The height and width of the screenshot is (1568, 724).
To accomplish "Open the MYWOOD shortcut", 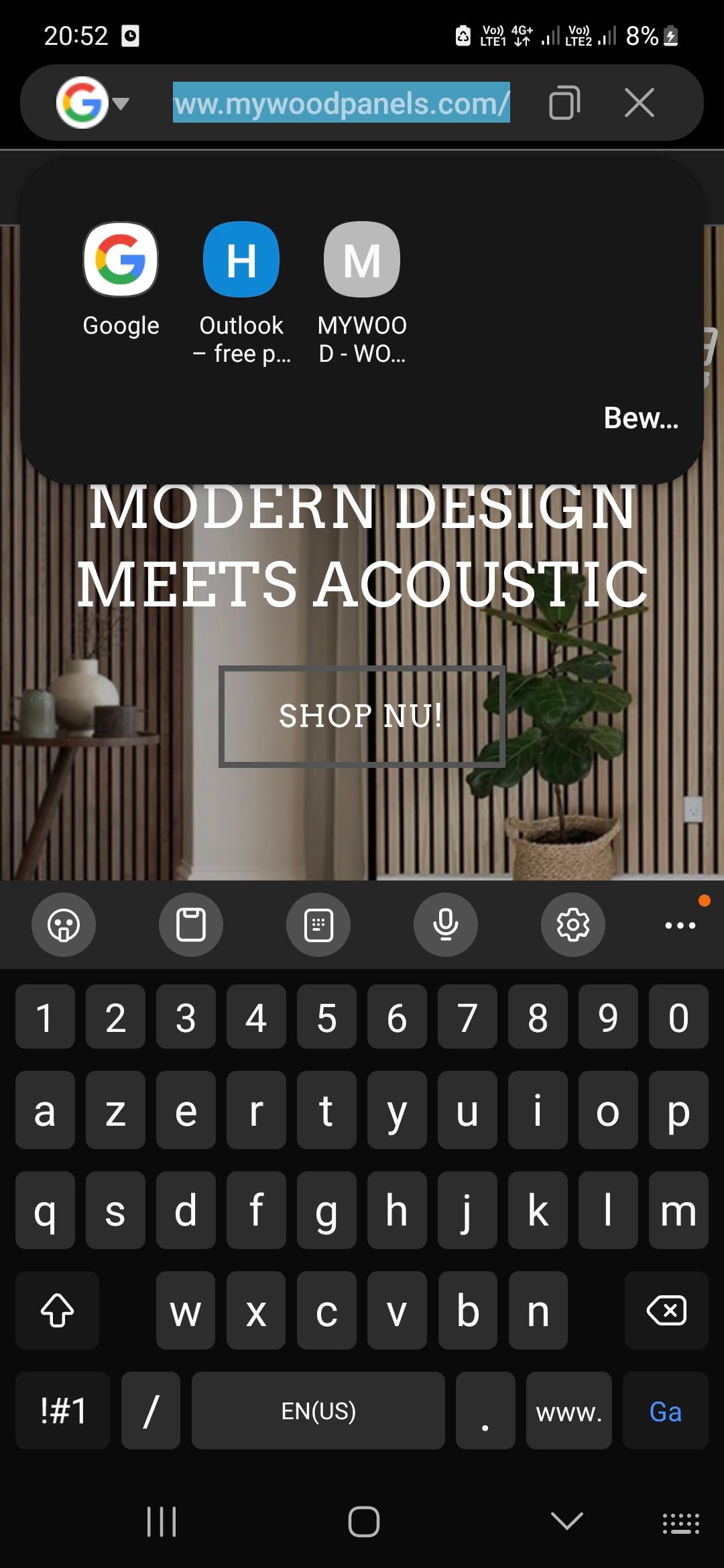I will click(362, 293).
